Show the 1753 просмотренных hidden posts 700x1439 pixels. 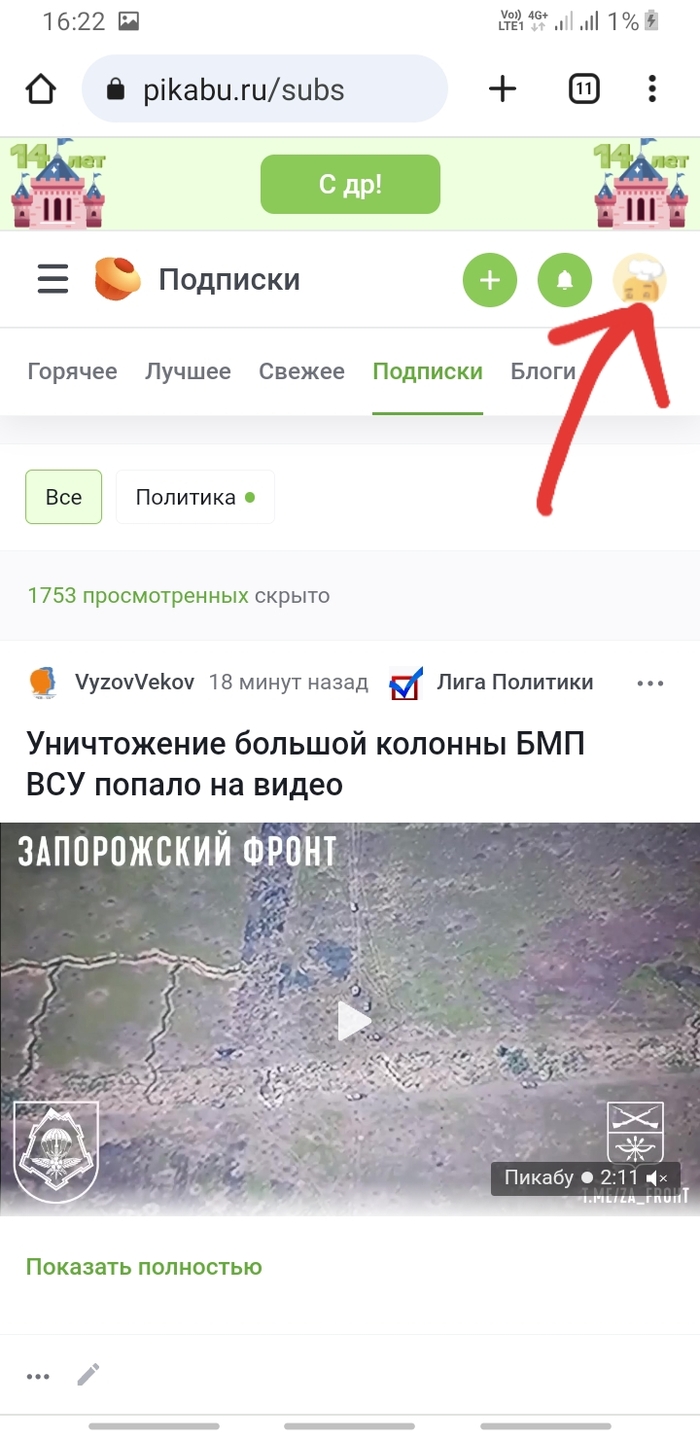[138, 596]
